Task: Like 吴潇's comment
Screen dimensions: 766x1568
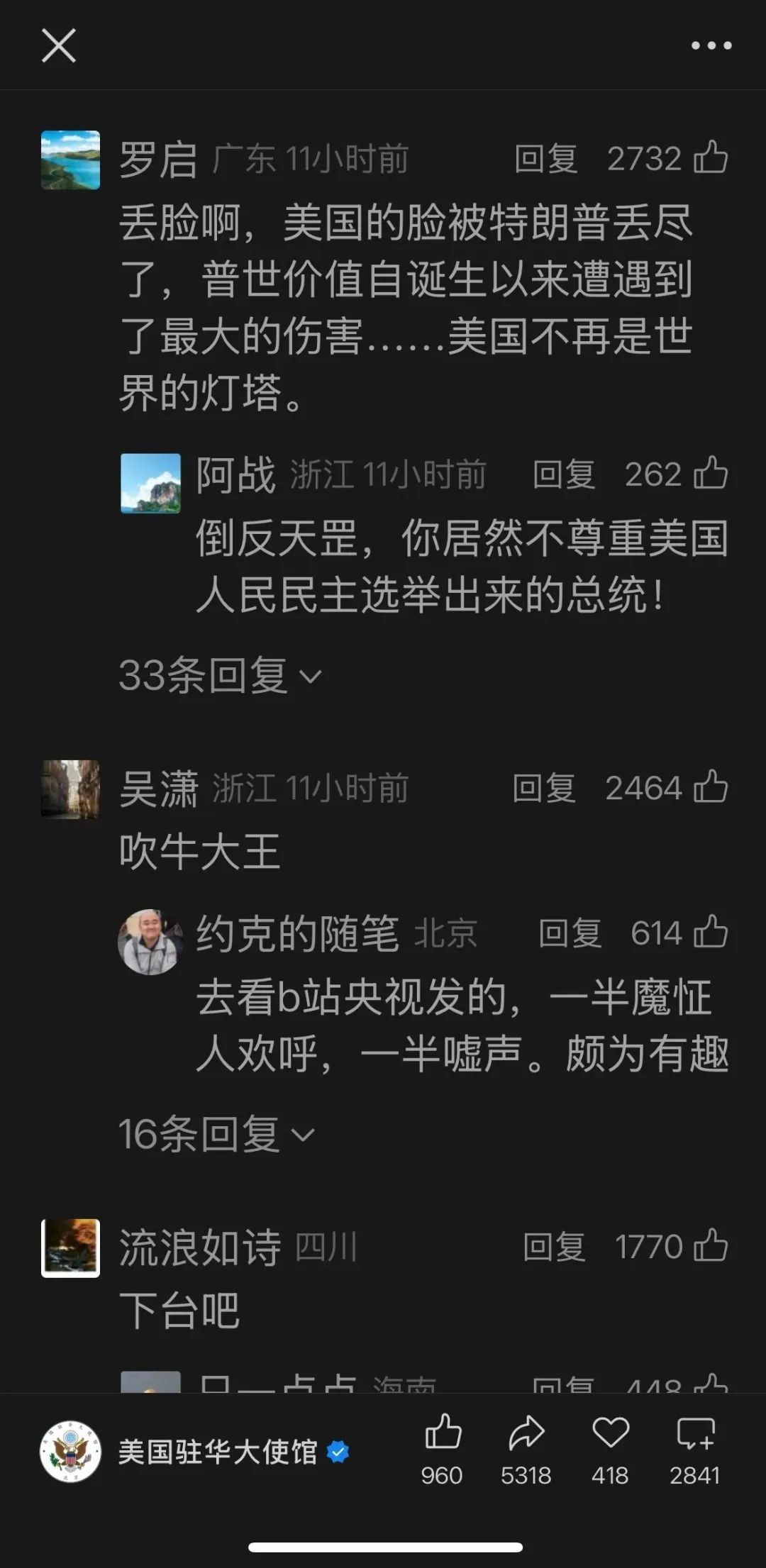Action: [x=711, y=788]
